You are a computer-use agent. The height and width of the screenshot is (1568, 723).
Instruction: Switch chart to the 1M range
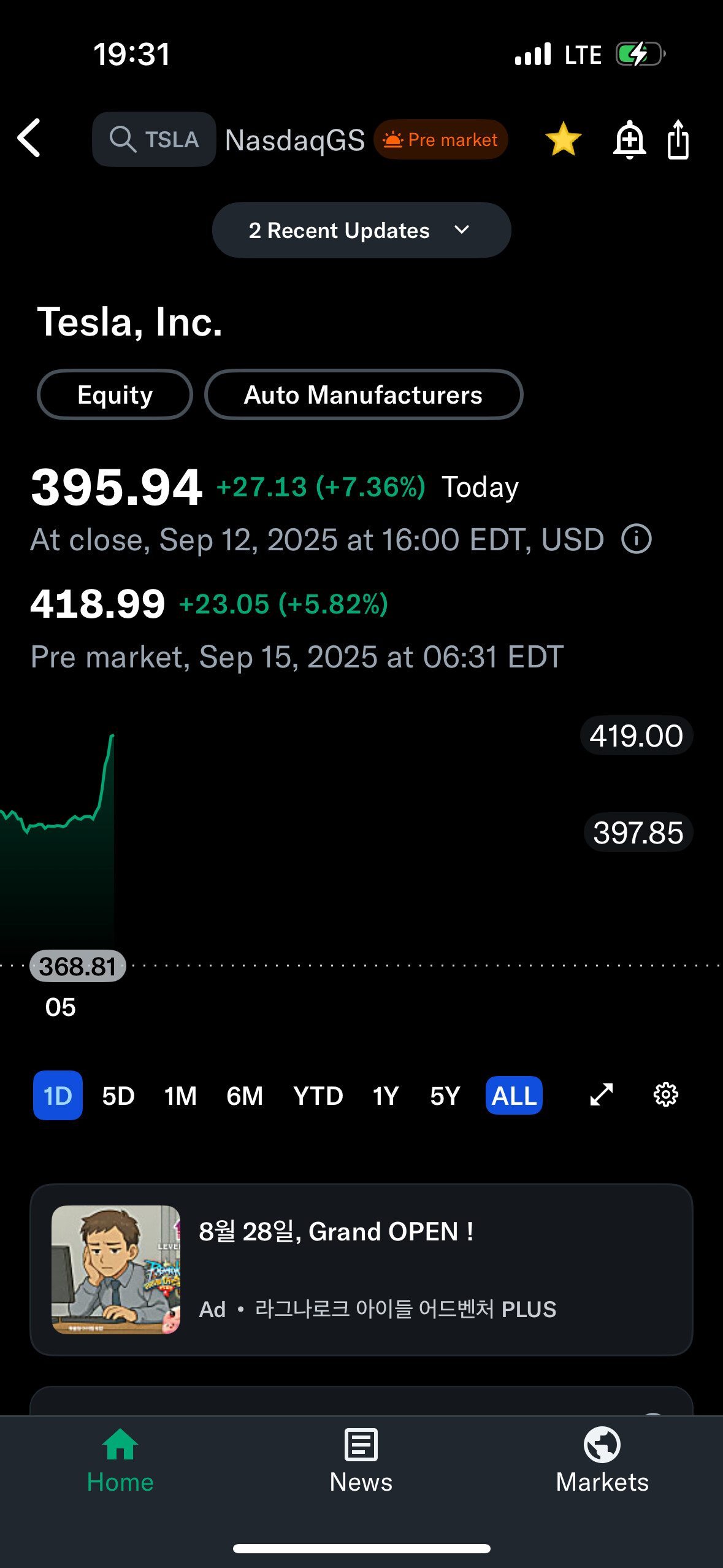(x=180, y=1096)
